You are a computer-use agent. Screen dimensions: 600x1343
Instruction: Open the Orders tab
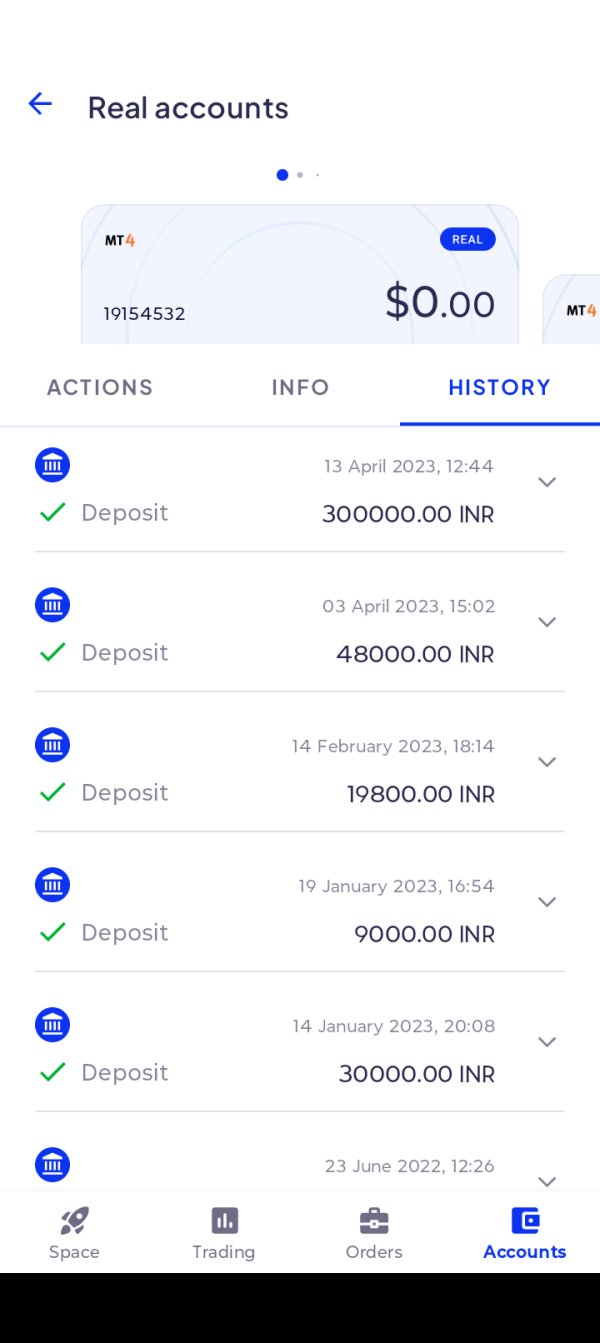click(x=374, y=1232)
